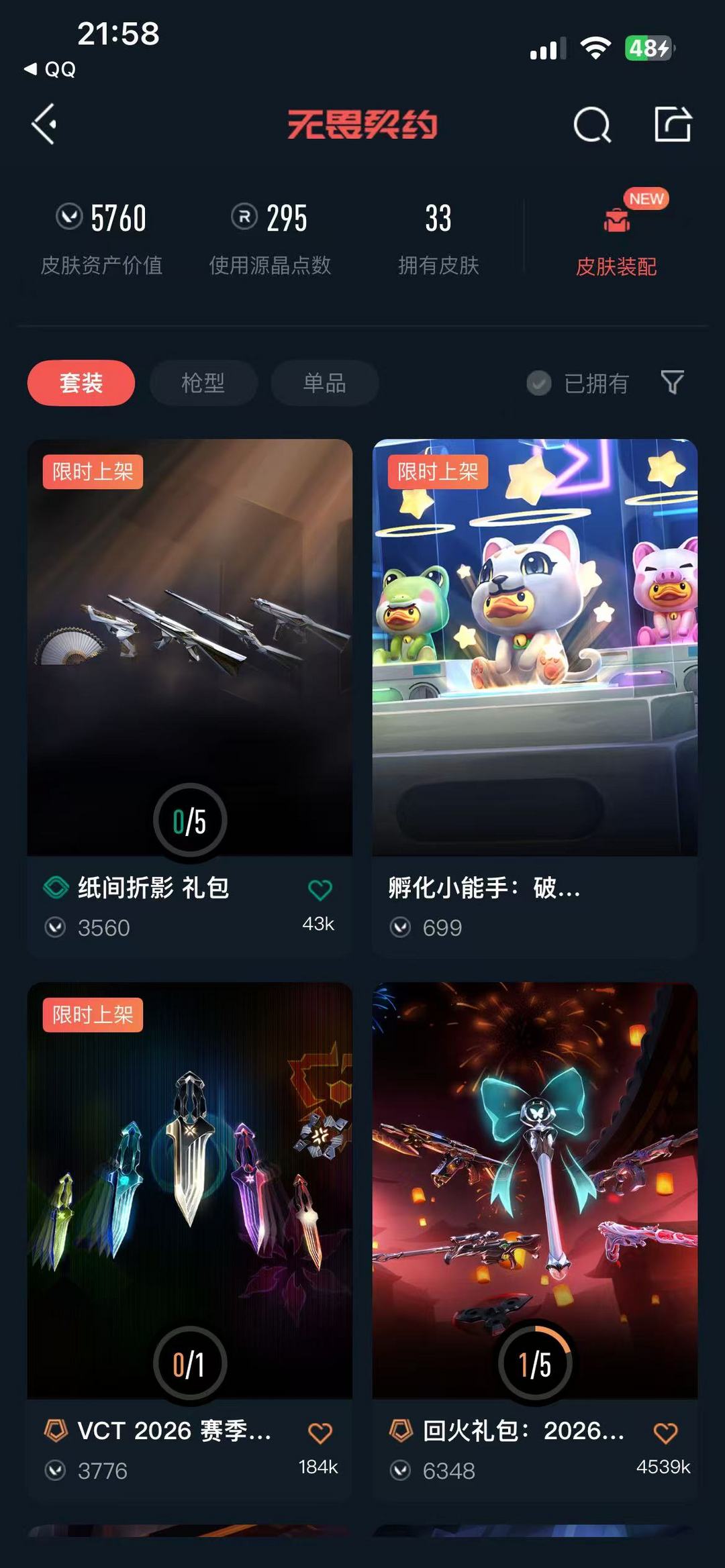Open the filter funnel icon

(671, 382)
